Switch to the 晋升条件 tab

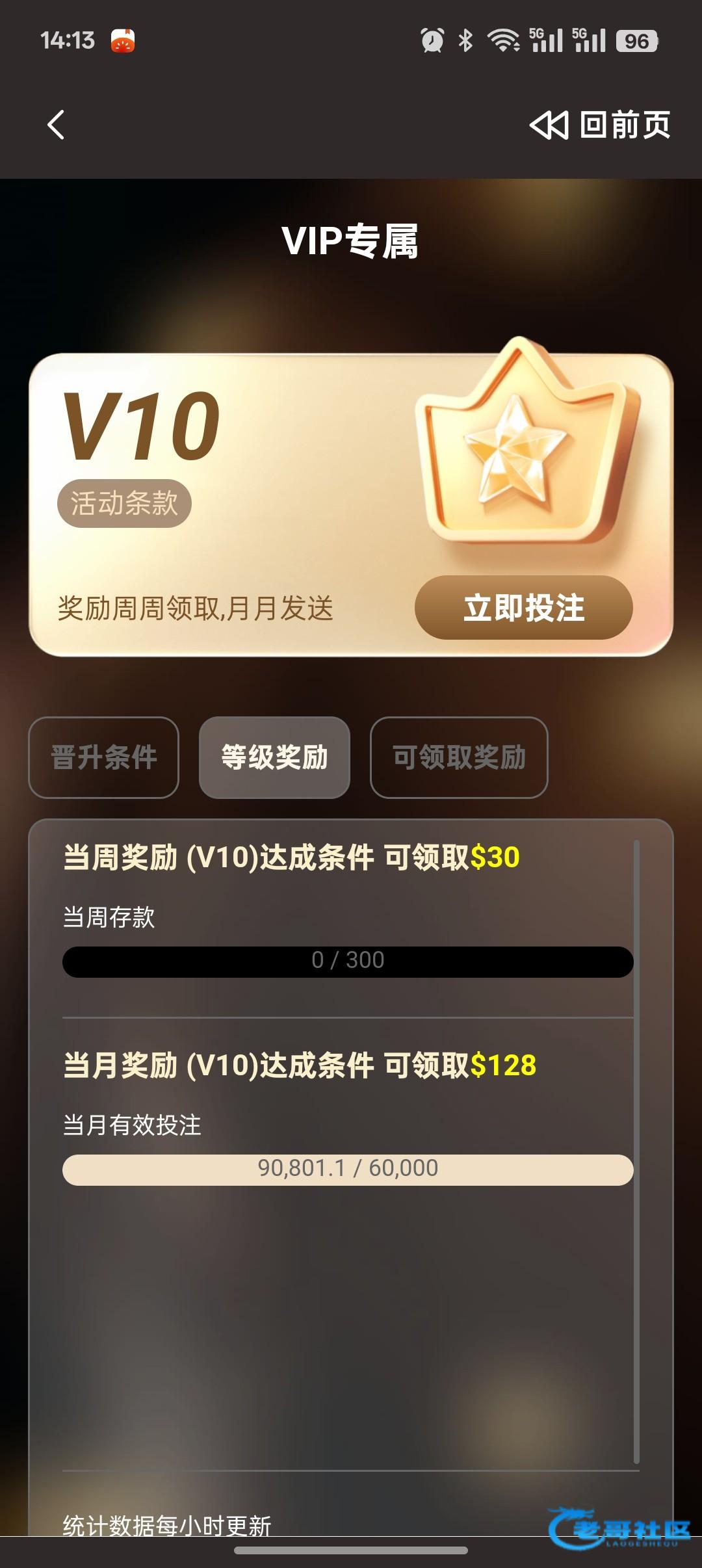coord(104,757)
